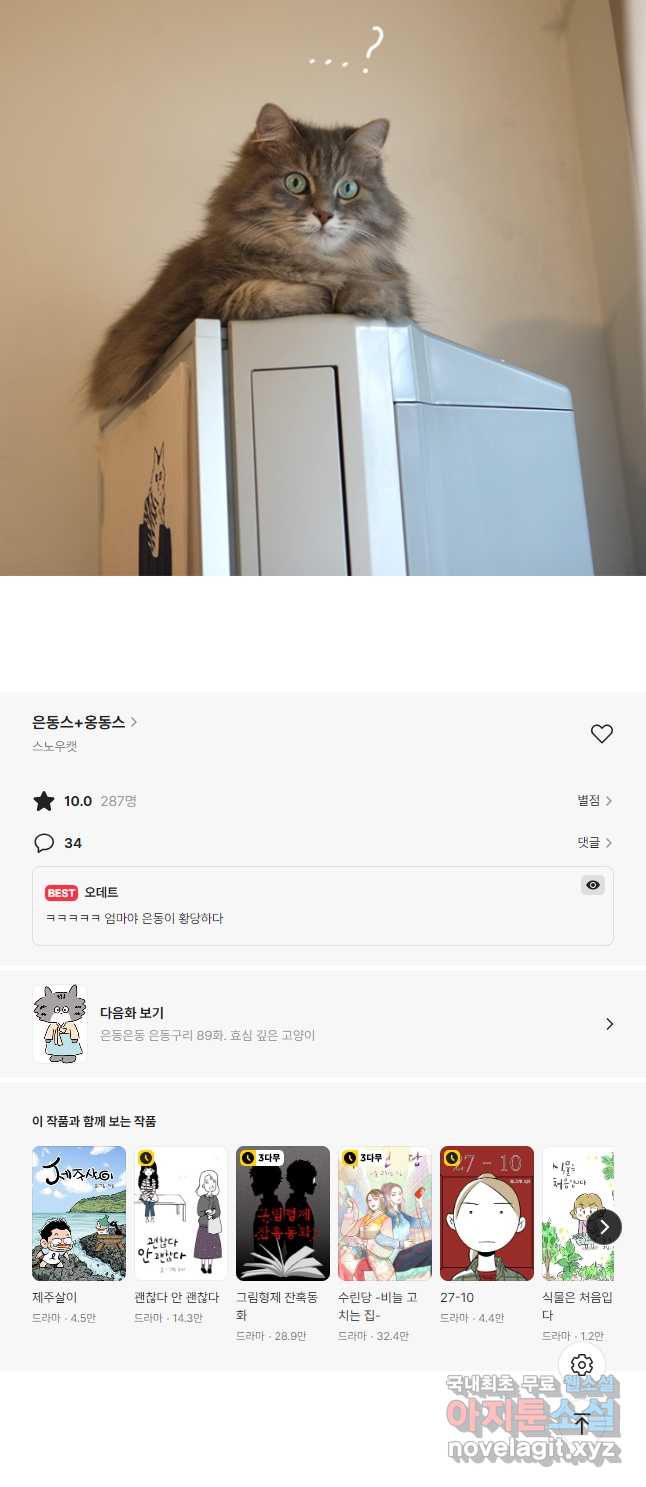646x1487 pixels.
Task: Jump back to the top of the page
Action: click(x=582, y=1424)
